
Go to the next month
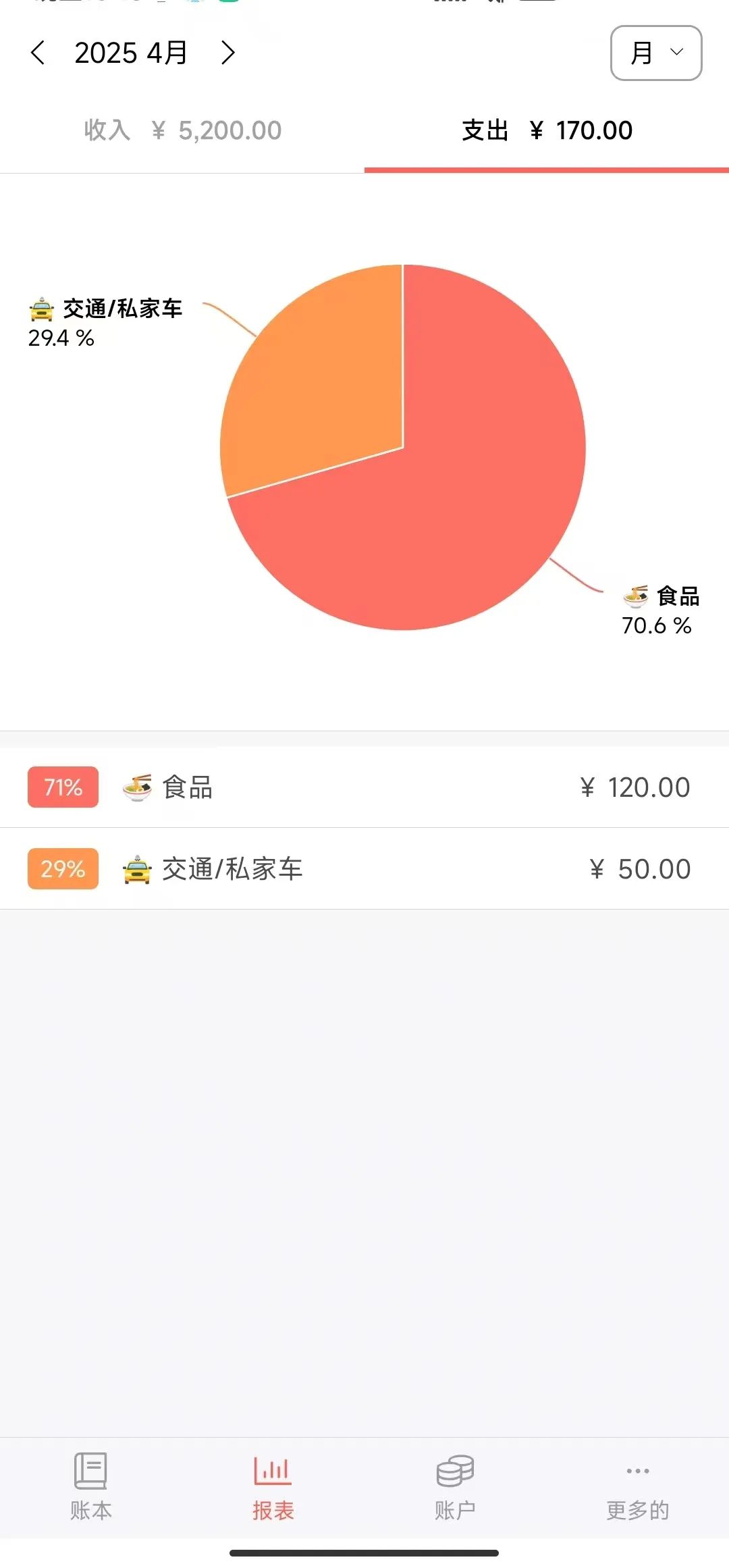point(228,53)
